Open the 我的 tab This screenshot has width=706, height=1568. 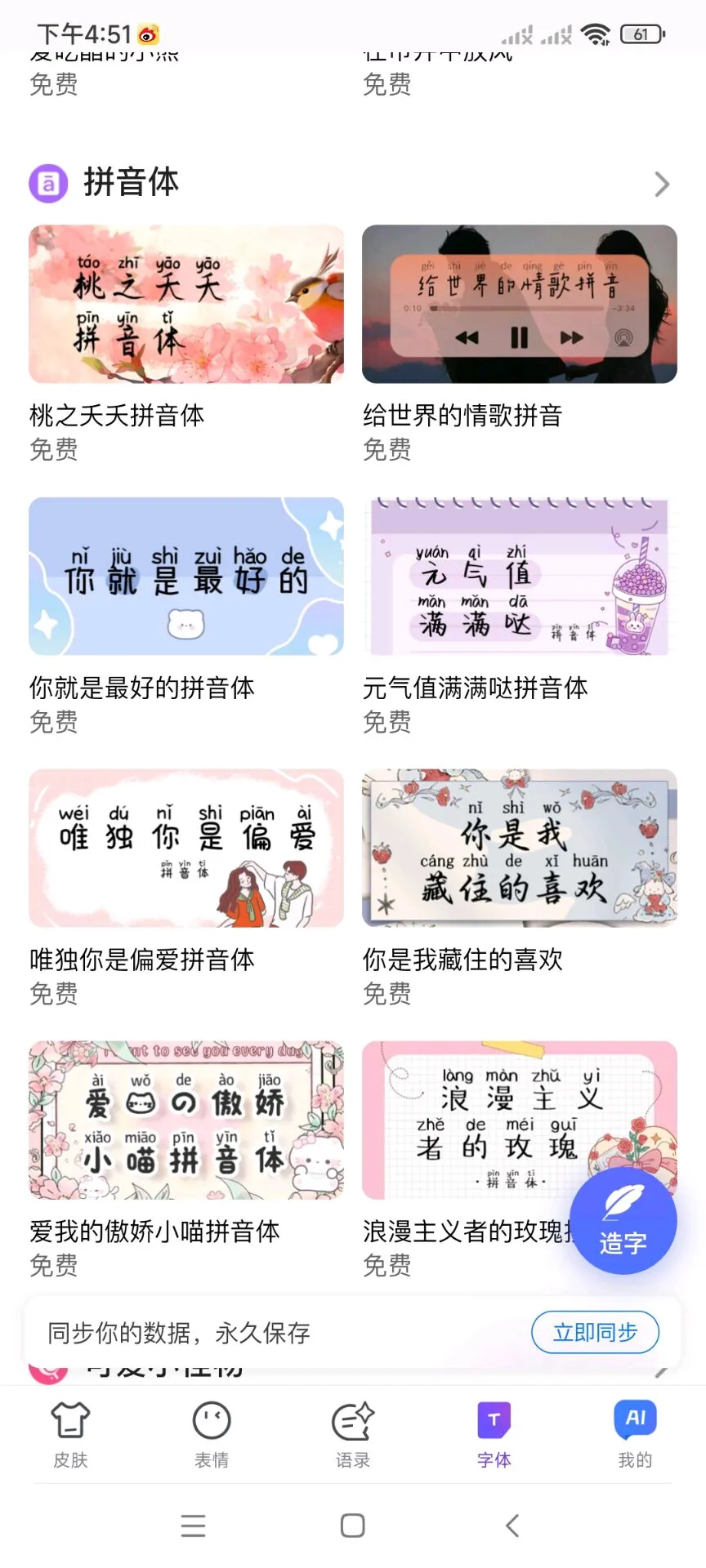pyautogui.click(x=635, y=1436)
